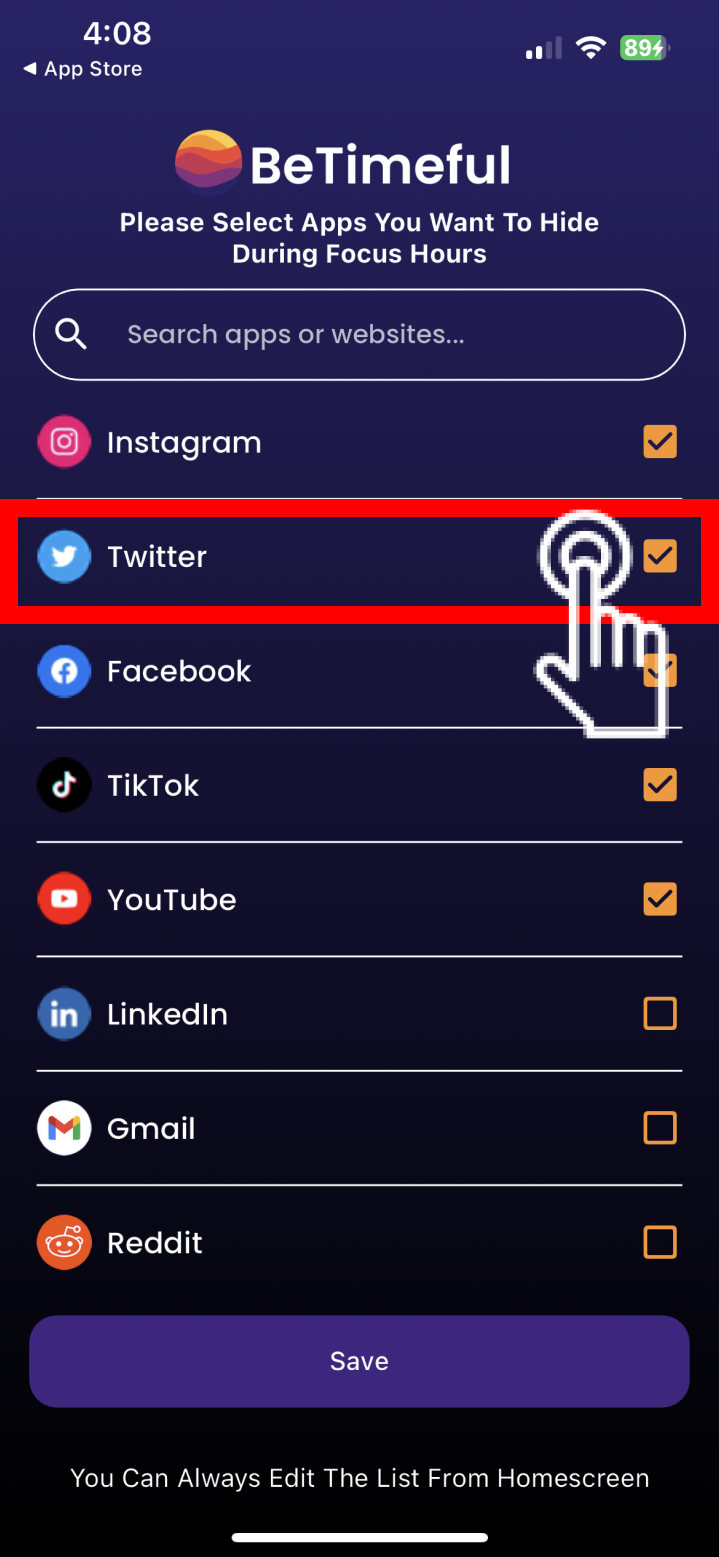
Task: Uncheck the Instagram checkbox
Action: pyautogui.click(x=659, y=441)
